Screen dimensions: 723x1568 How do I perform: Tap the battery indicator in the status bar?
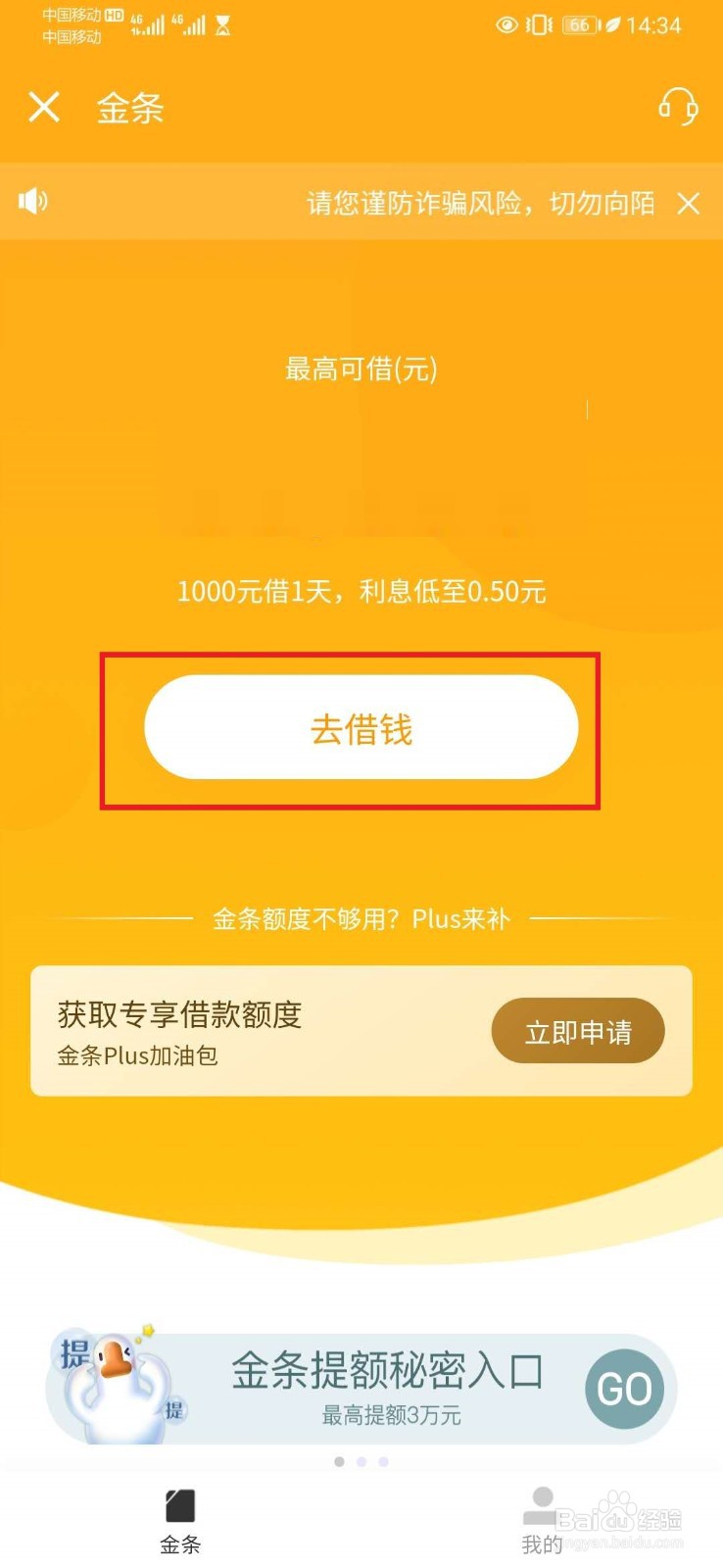(580, 26)
